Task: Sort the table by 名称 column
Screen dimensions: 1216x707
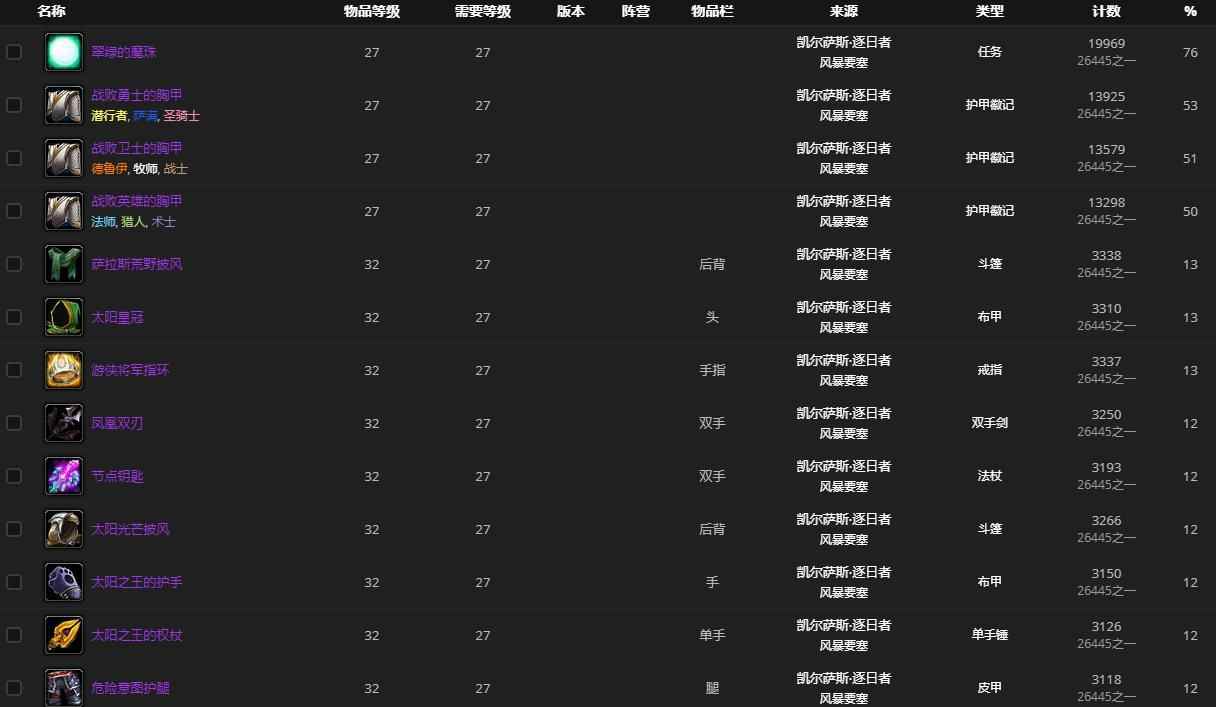Action: pos(51,11)
